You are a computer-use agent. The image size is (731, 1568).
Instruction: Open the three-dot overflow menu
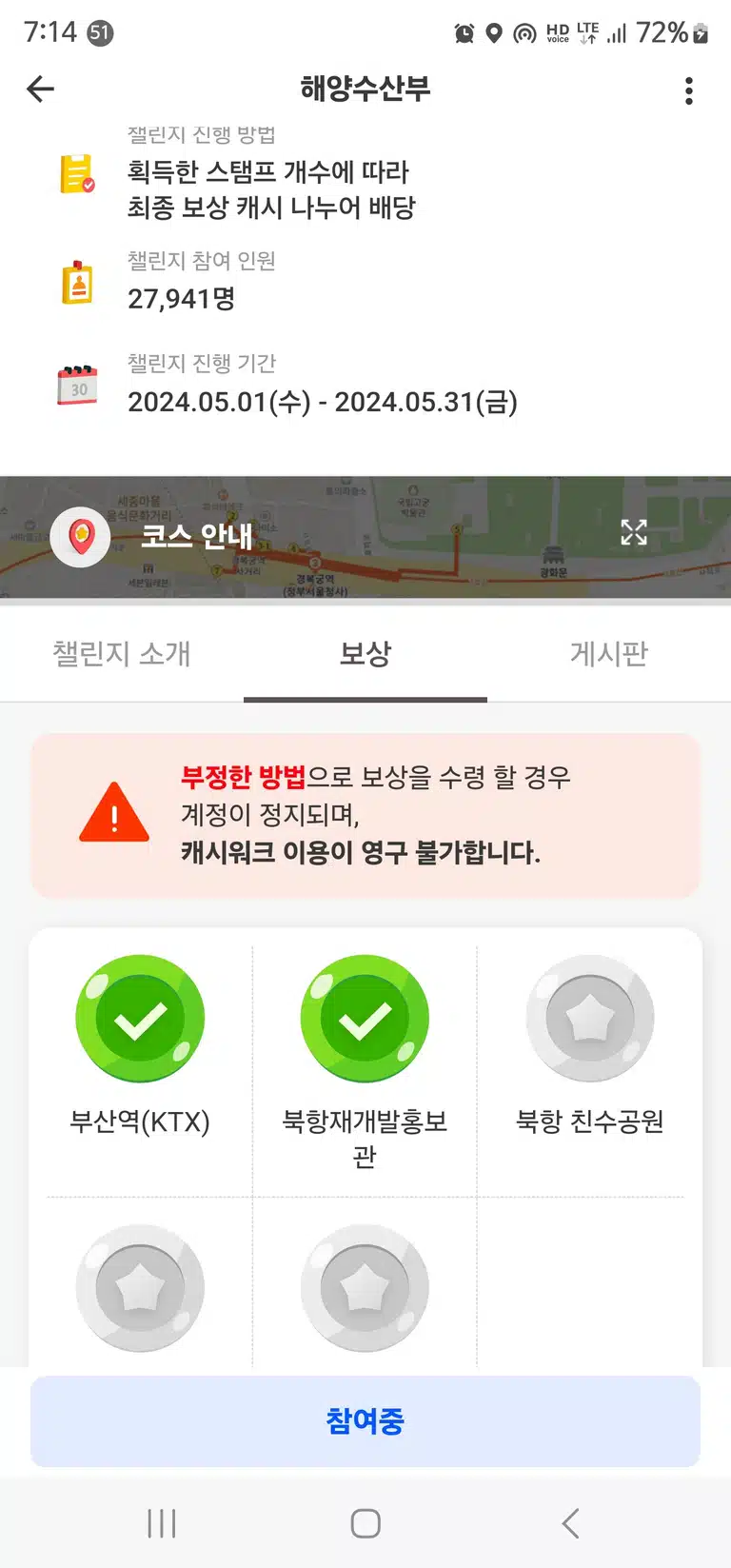pyautogui.click(x=689, y=90)
